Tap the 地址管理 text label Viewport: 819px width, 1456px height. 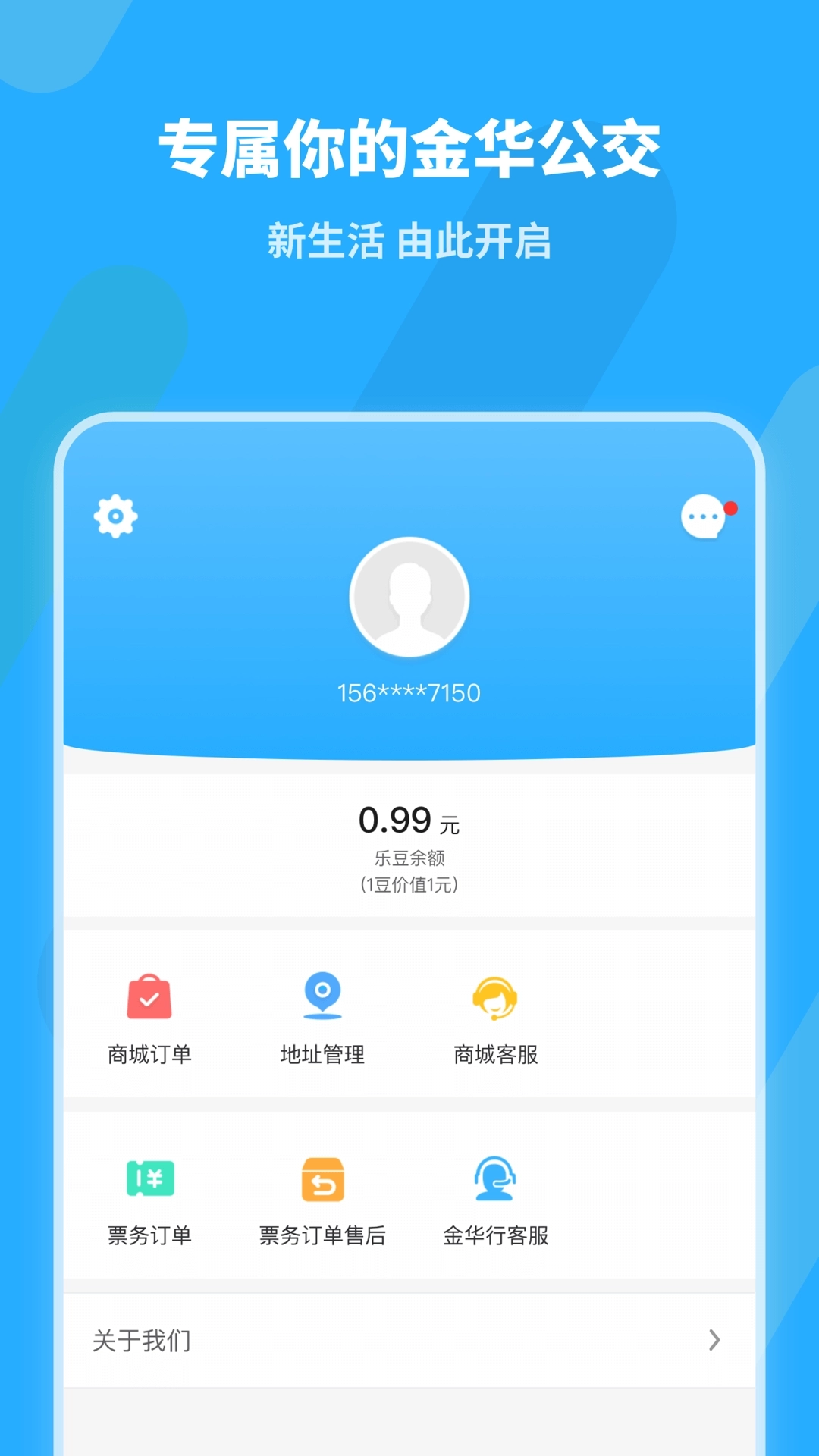click(x=323, y=1054)
